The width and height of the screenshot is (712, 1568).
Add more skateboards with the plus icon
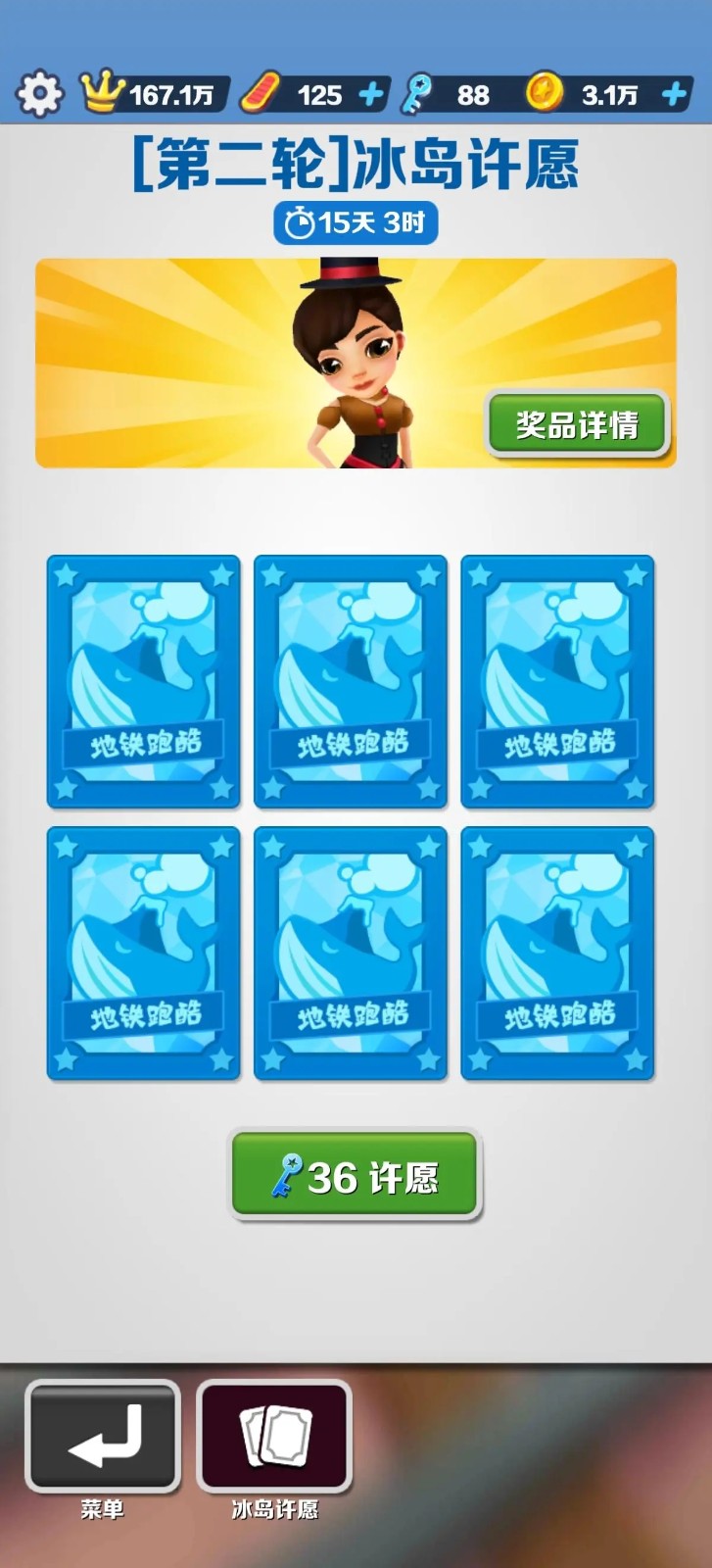(x=371, y=94)
